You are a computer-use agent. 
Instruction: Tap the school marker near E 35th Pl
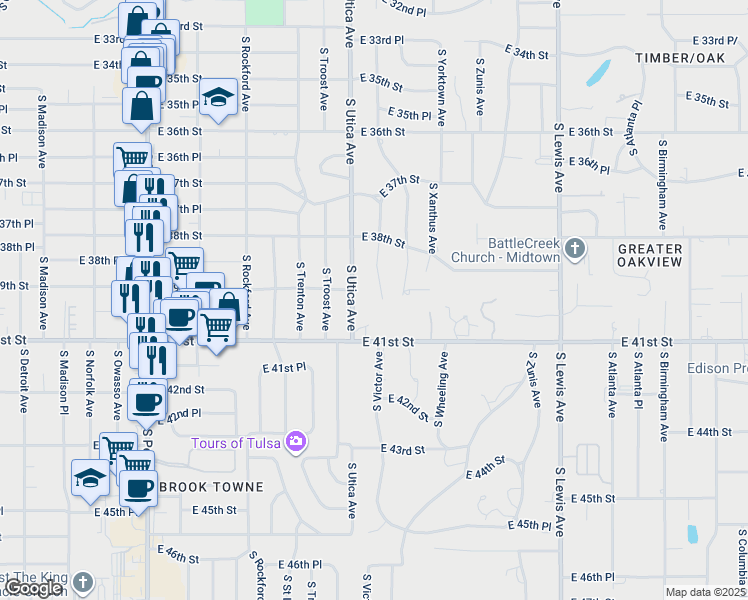pos(217,98)
